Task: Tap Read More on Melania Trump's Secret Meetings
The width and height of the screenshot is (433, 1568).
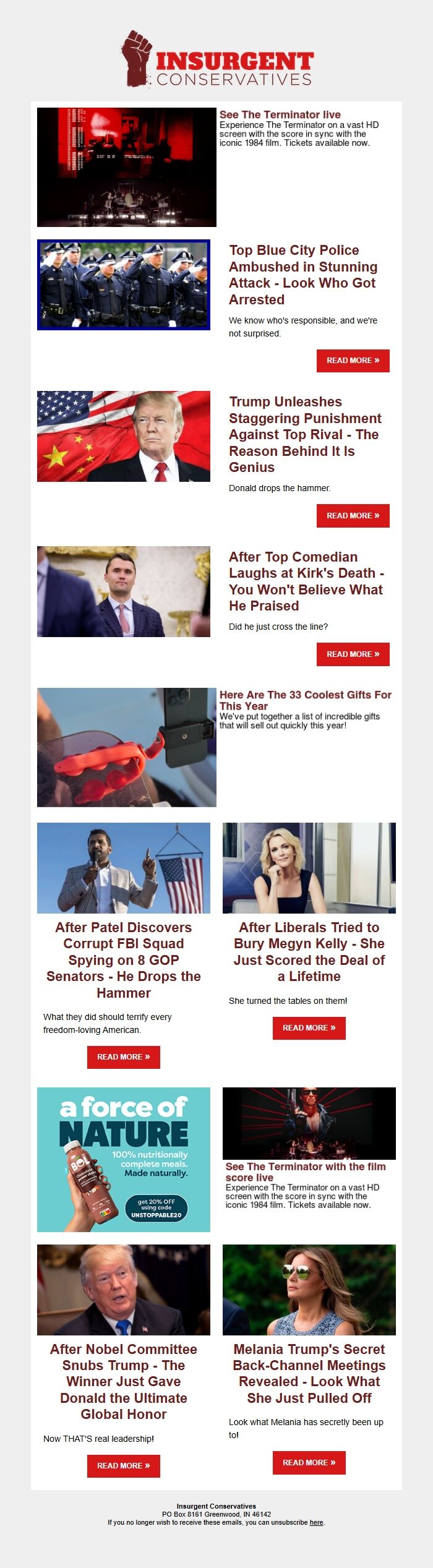Action: click(x=309, y=1463)
